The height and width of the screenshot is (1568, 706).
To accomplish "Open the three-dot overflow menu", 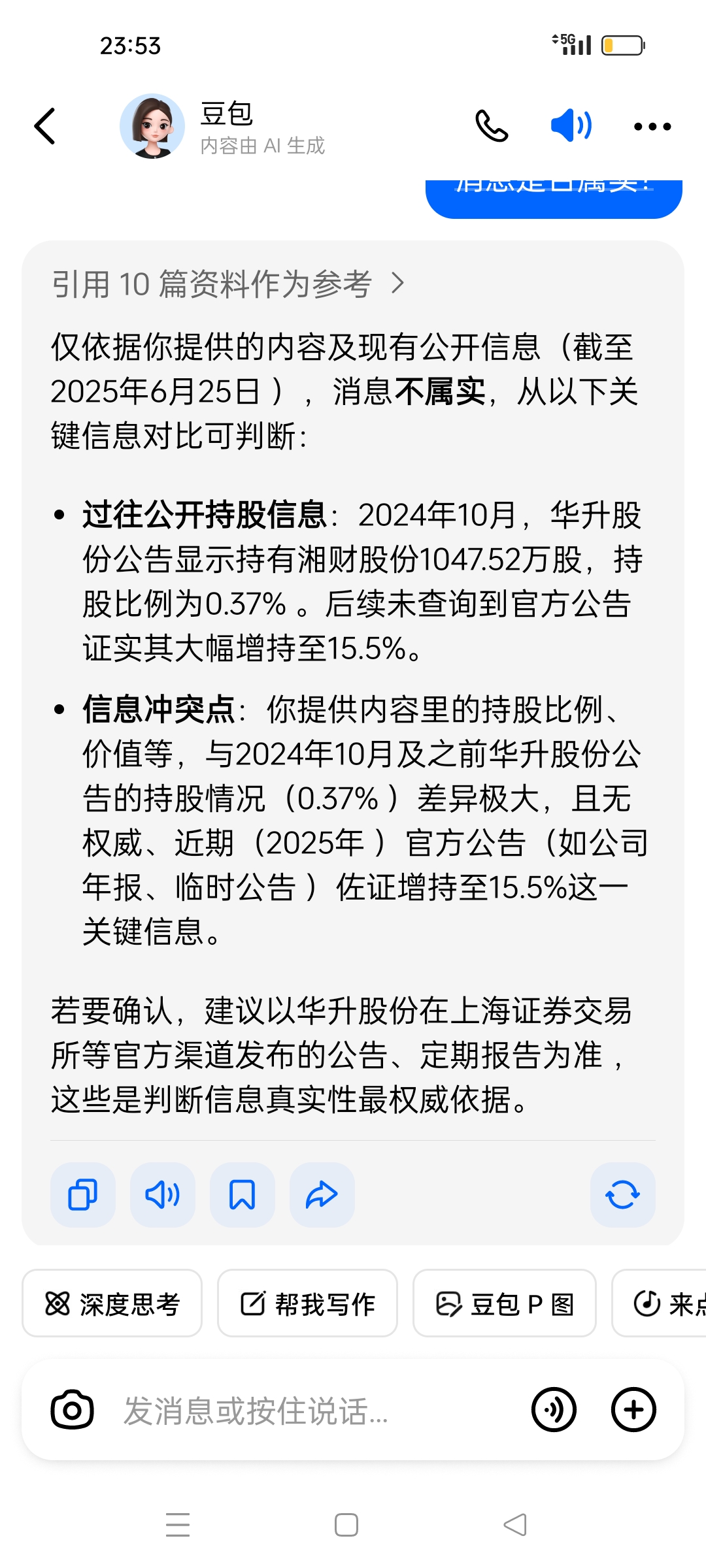I will [x=652, y=127].
